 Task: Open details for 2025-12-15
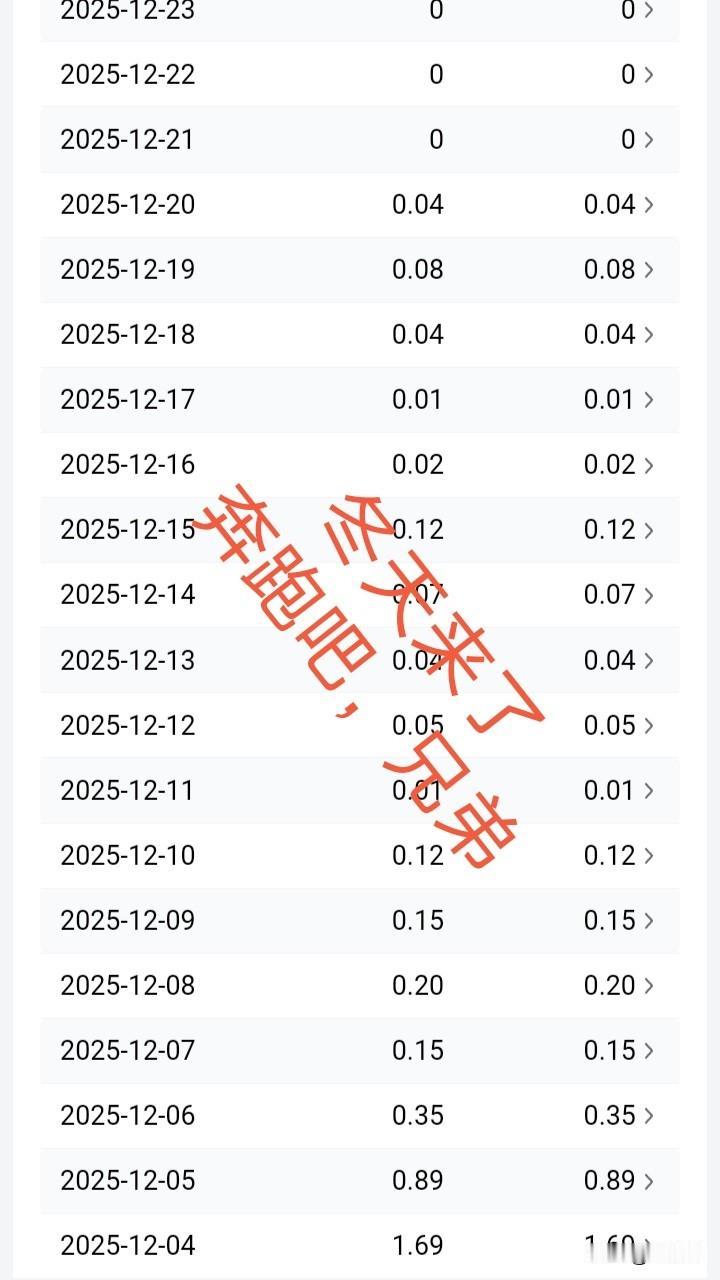coord(648,529)
